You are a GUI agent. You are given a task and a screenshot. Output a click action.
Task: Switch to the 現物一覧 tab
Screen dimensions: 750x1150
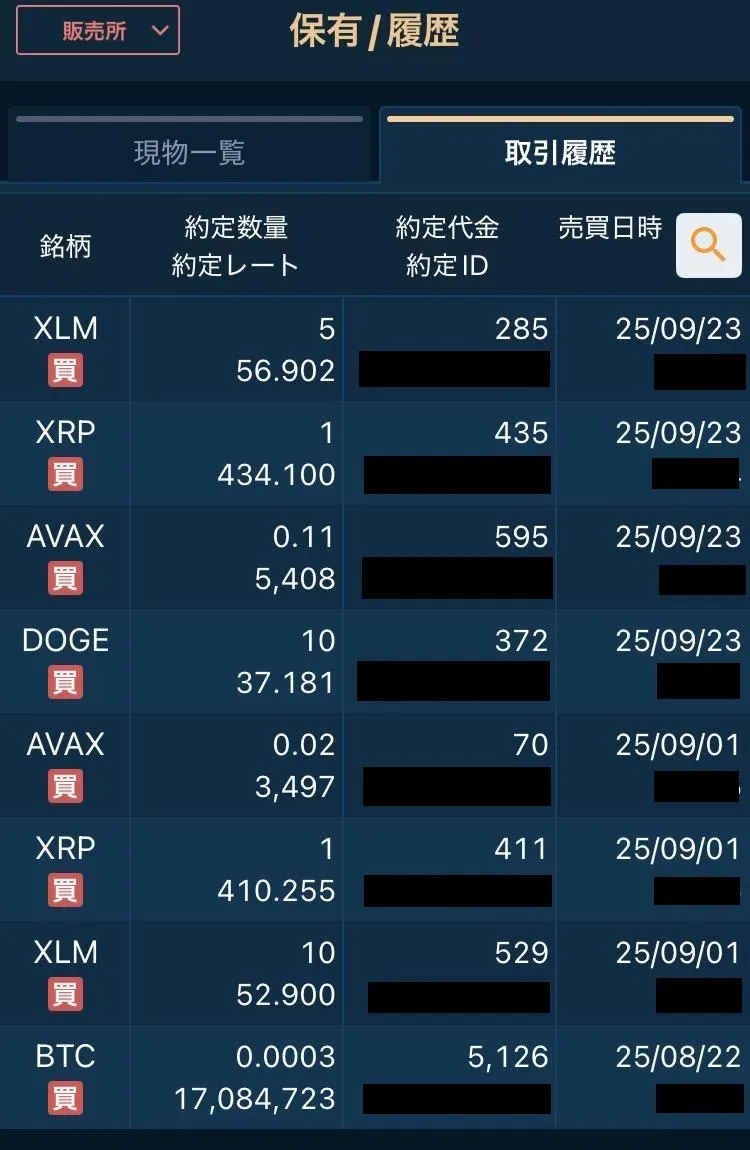pos(189,145)
